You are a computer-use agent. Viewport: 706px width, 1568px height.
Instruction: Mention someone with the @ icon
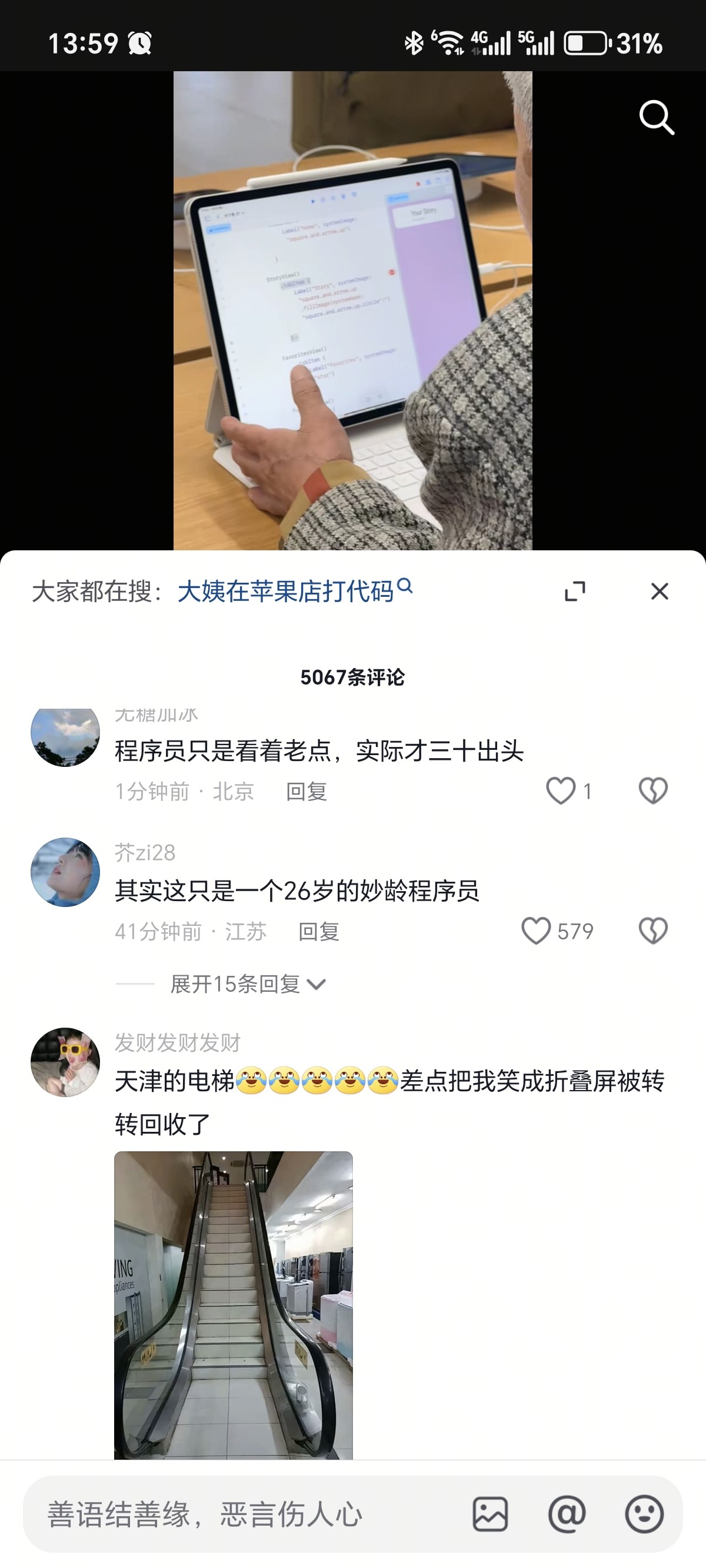pyautogui.click(x=567, y=1514)
